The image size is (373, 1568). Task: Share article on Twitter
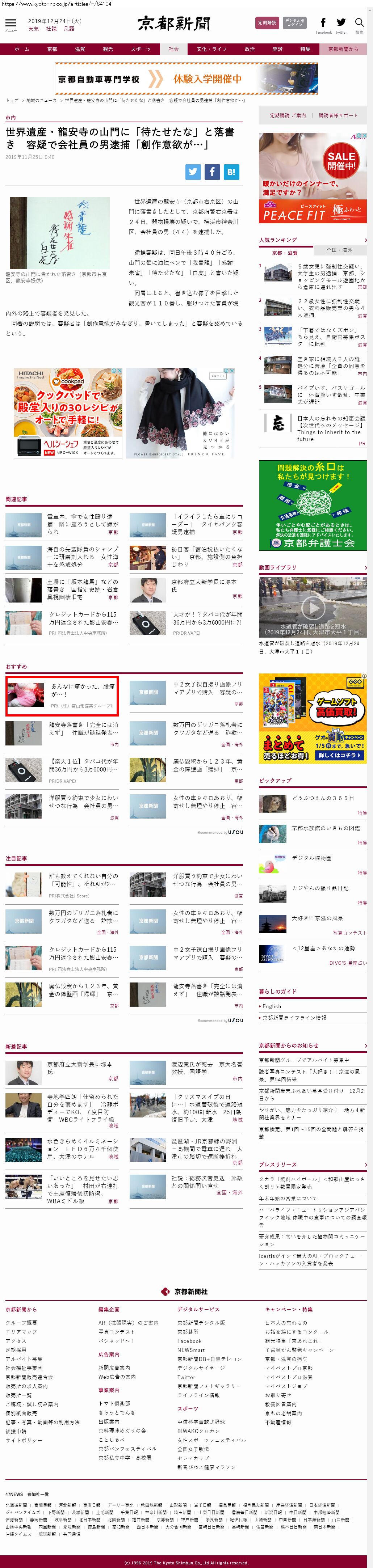(x=193, y=172)
